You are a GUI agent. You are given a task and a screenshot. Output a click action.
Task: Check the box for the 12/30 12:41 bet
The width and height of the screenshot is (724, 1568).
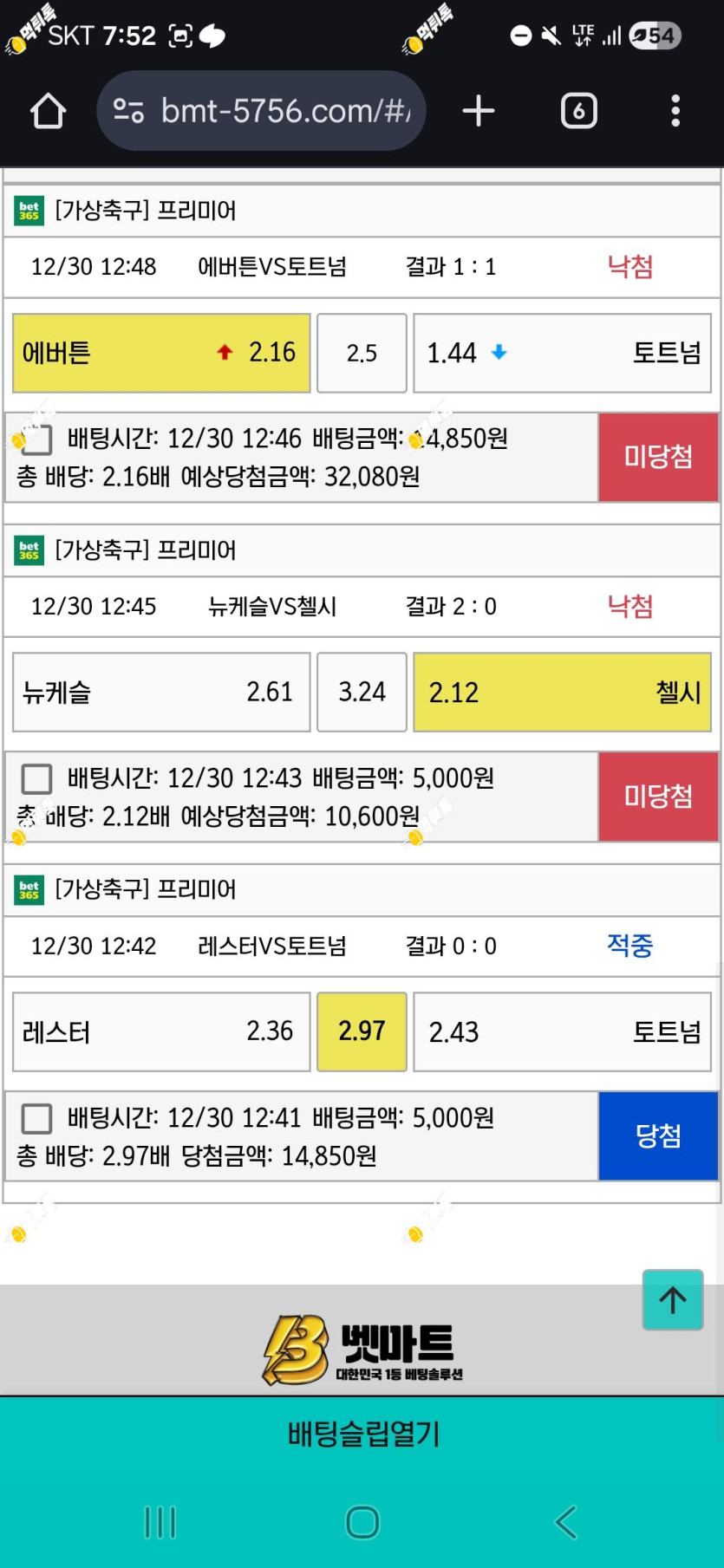coord(36,1118)
